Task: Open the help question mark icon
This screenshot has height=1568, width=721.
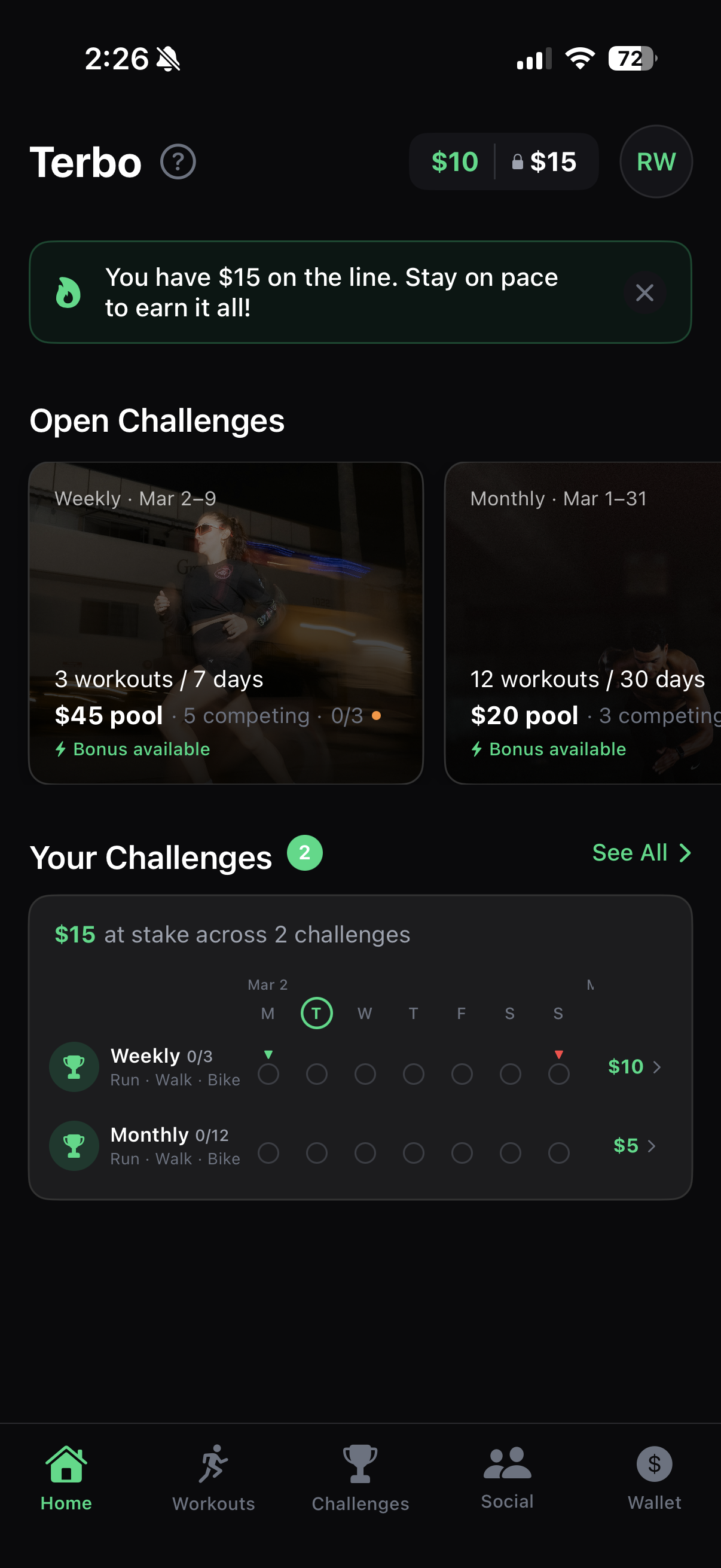Action: (178, 162)
